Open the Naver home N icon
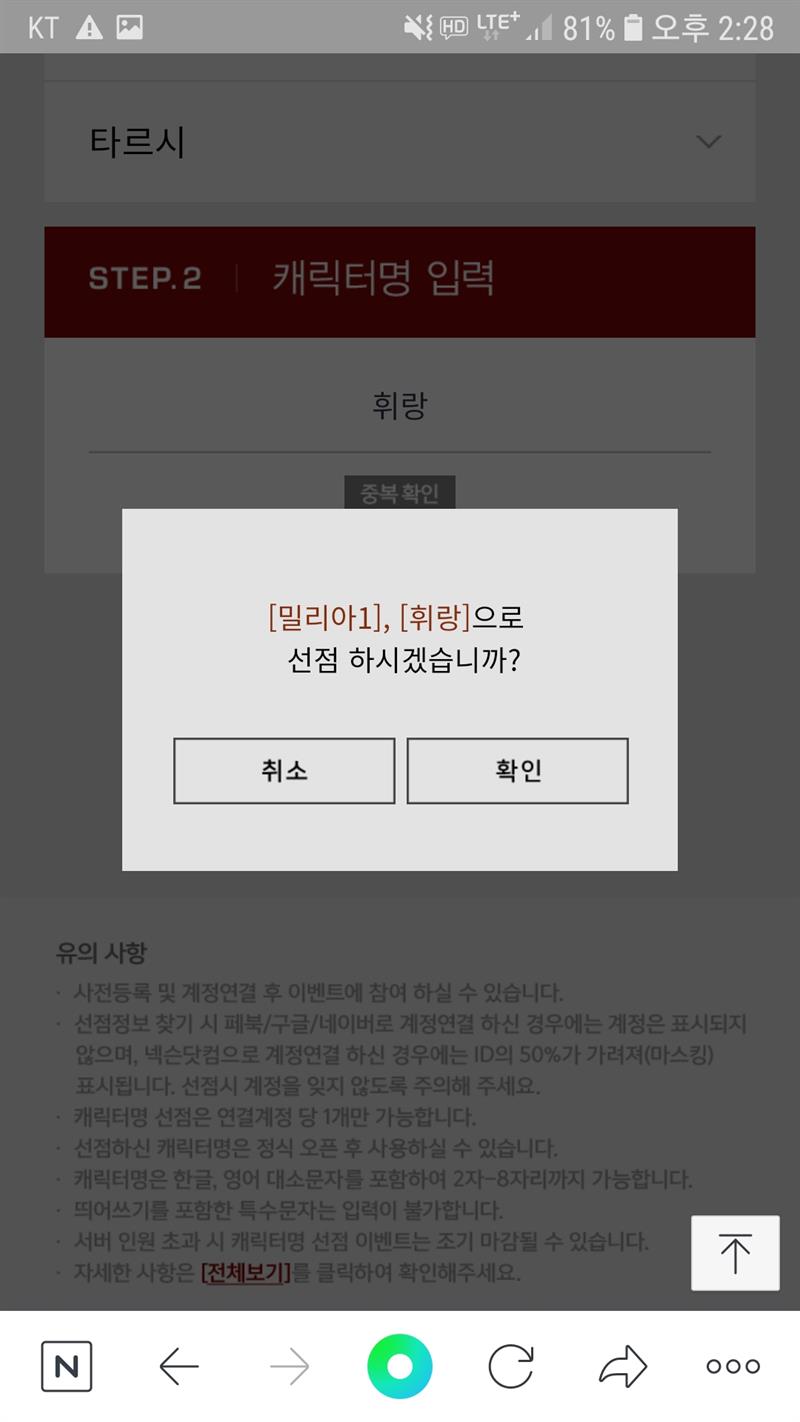Viewport: 800px width, 1422px height. (67, 1366)
